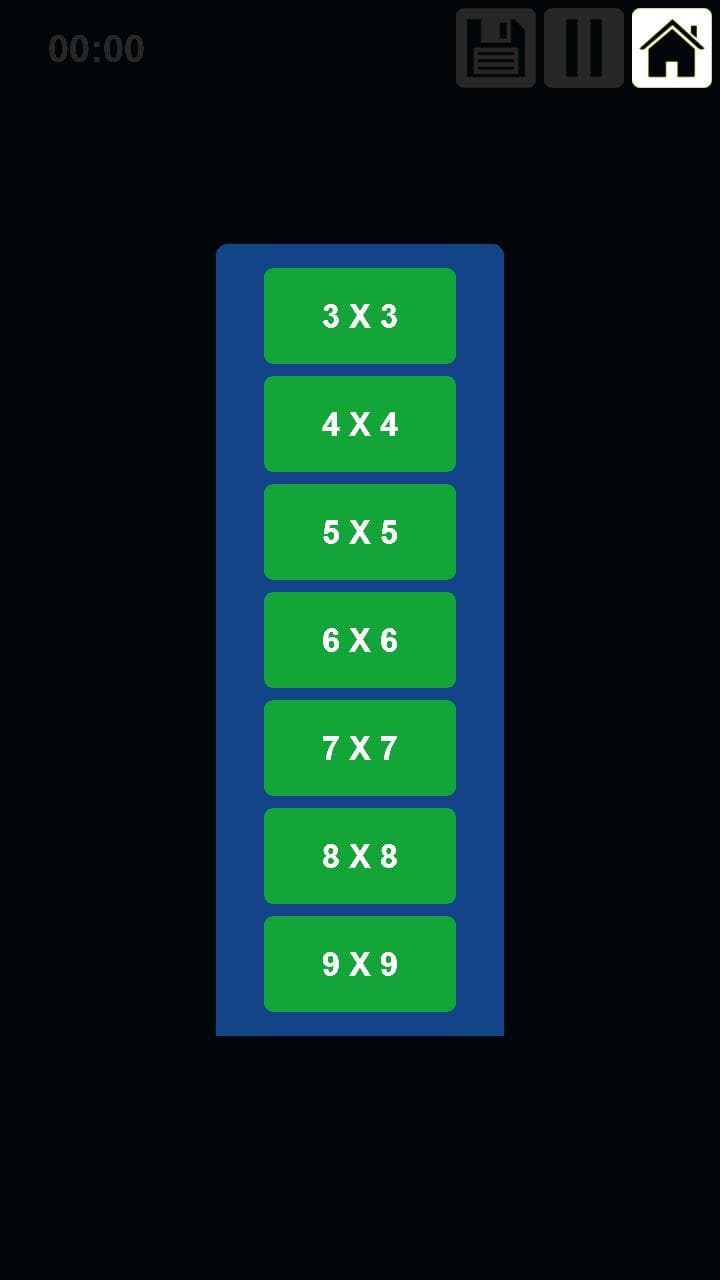Screen dimensions: 720x1280
Task: Choose the 8 X 8 option
Action: [360, 856]
